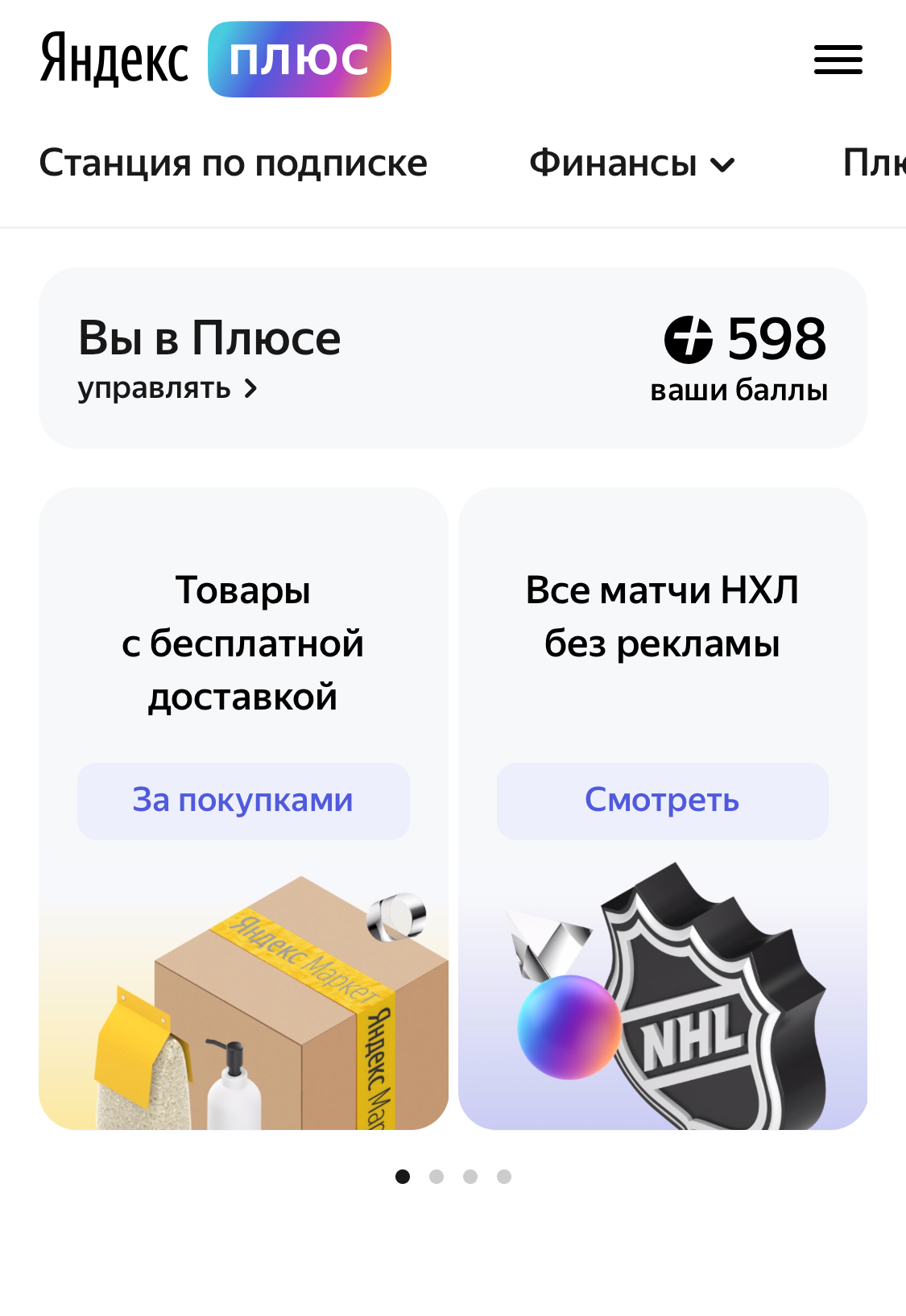Open управлять subscription link
The width and height of the screenshot is (906, 1316).
(168, 389)
